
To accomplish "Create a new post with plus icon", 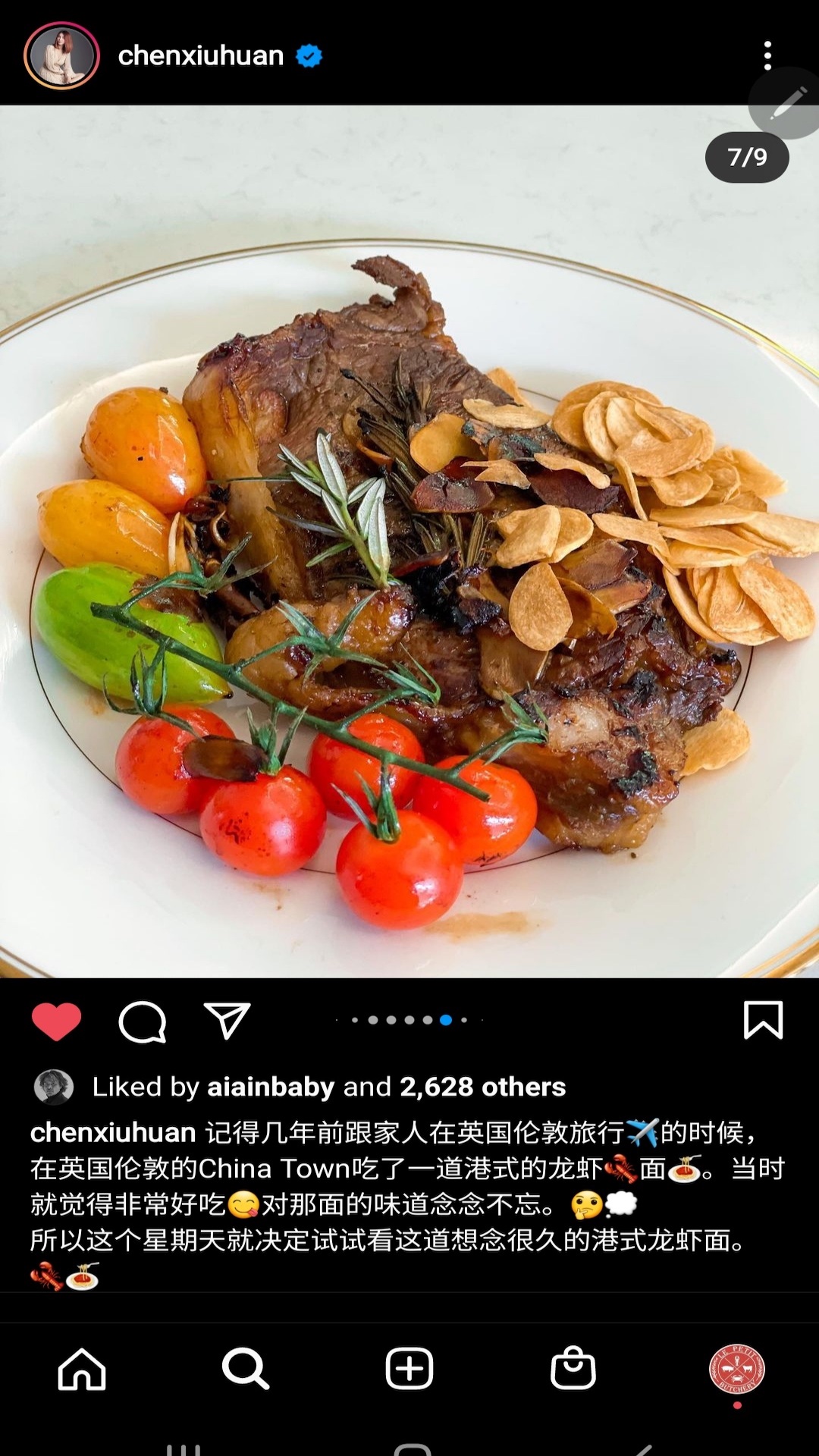I will tap(409, 1369).
